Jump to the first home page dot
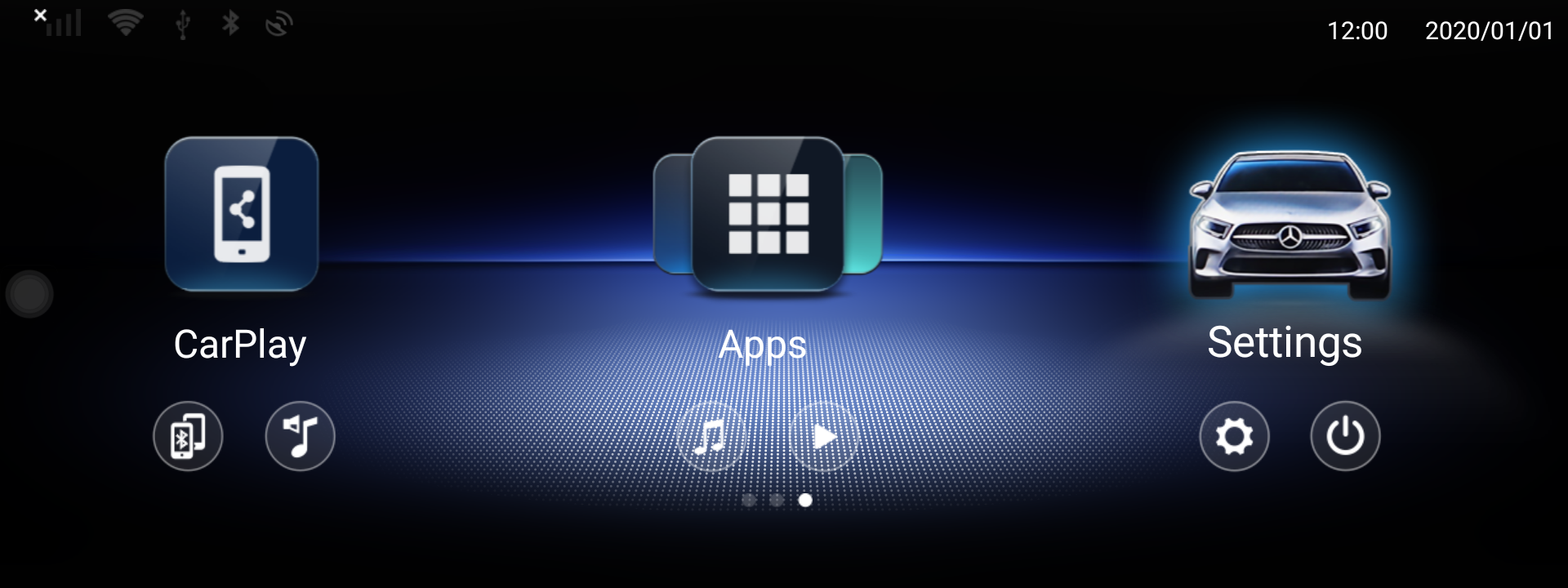The image size is (1568, 588). coord(749,500)
